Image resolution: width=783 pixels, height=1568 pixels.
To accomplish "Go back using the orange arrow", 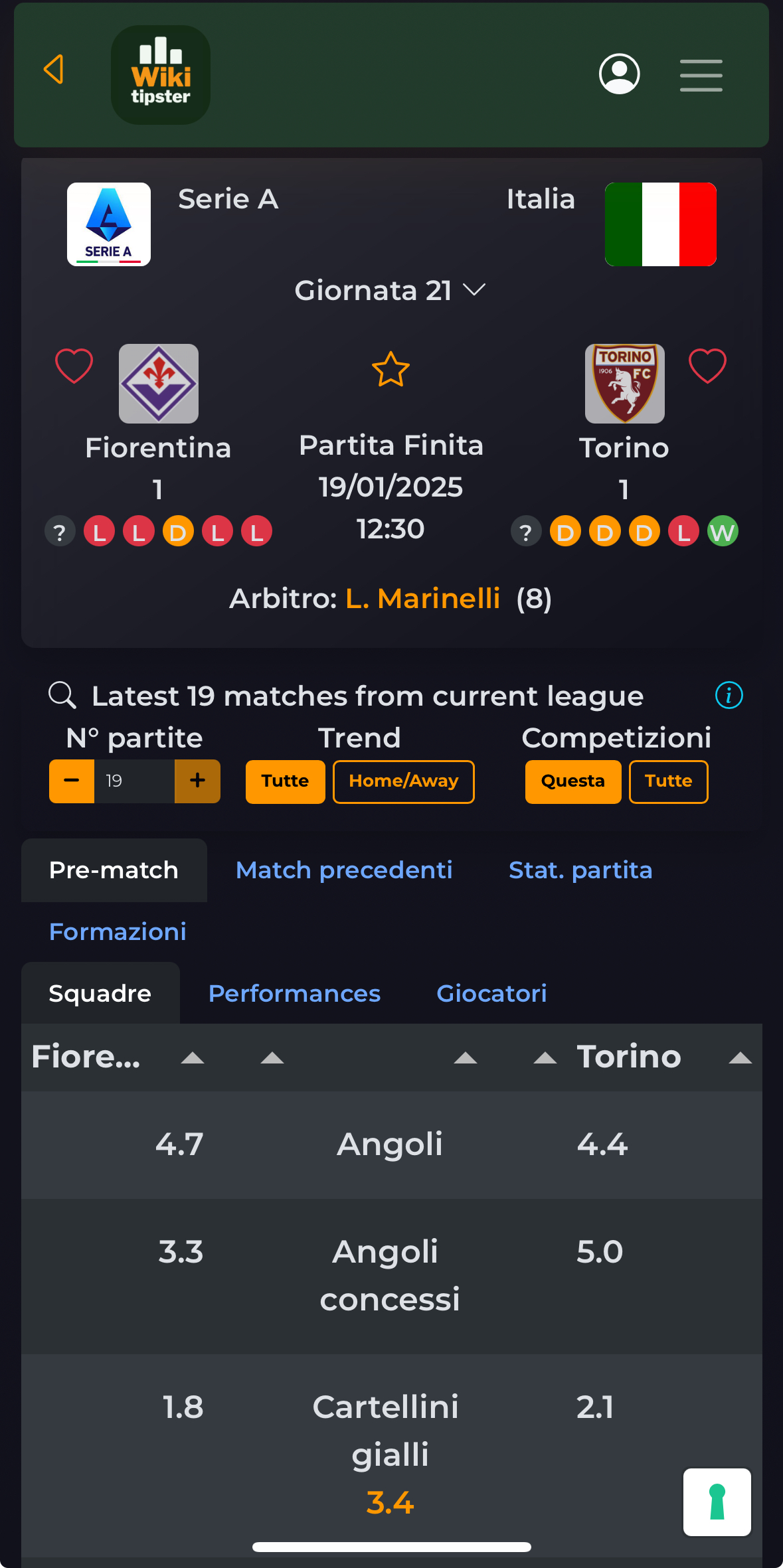I will (54, 69).
